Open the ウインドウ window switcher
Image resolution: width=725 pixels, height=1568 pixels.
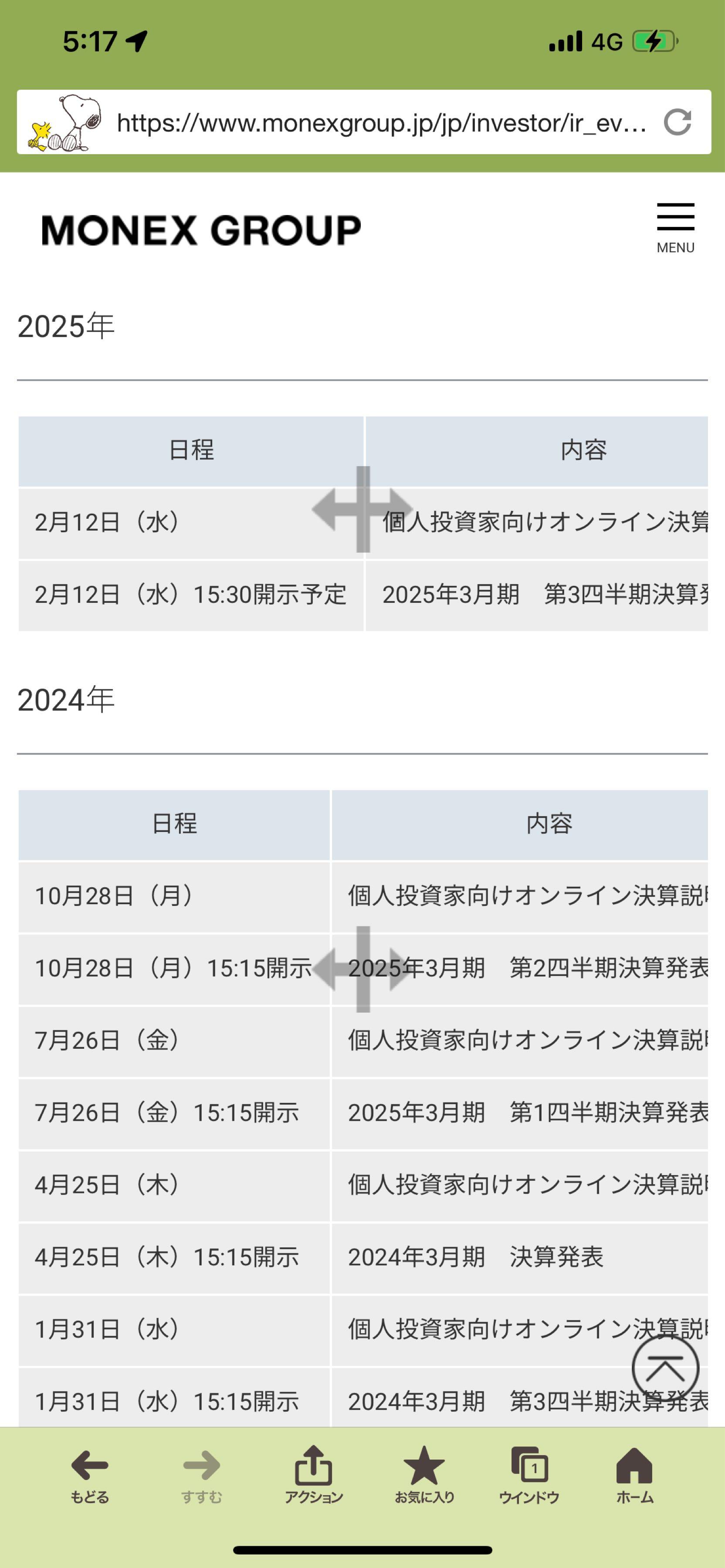click(529, 1470)
